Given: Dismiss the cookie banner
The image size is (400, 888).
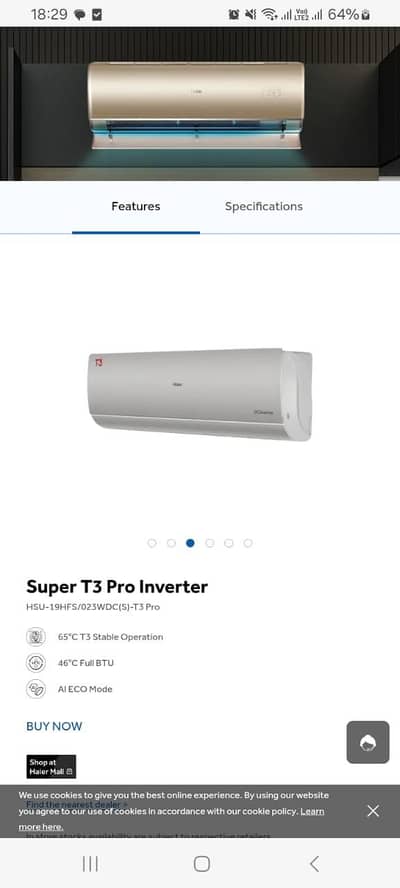Looking at the screenshot, I should coord(373,811).
